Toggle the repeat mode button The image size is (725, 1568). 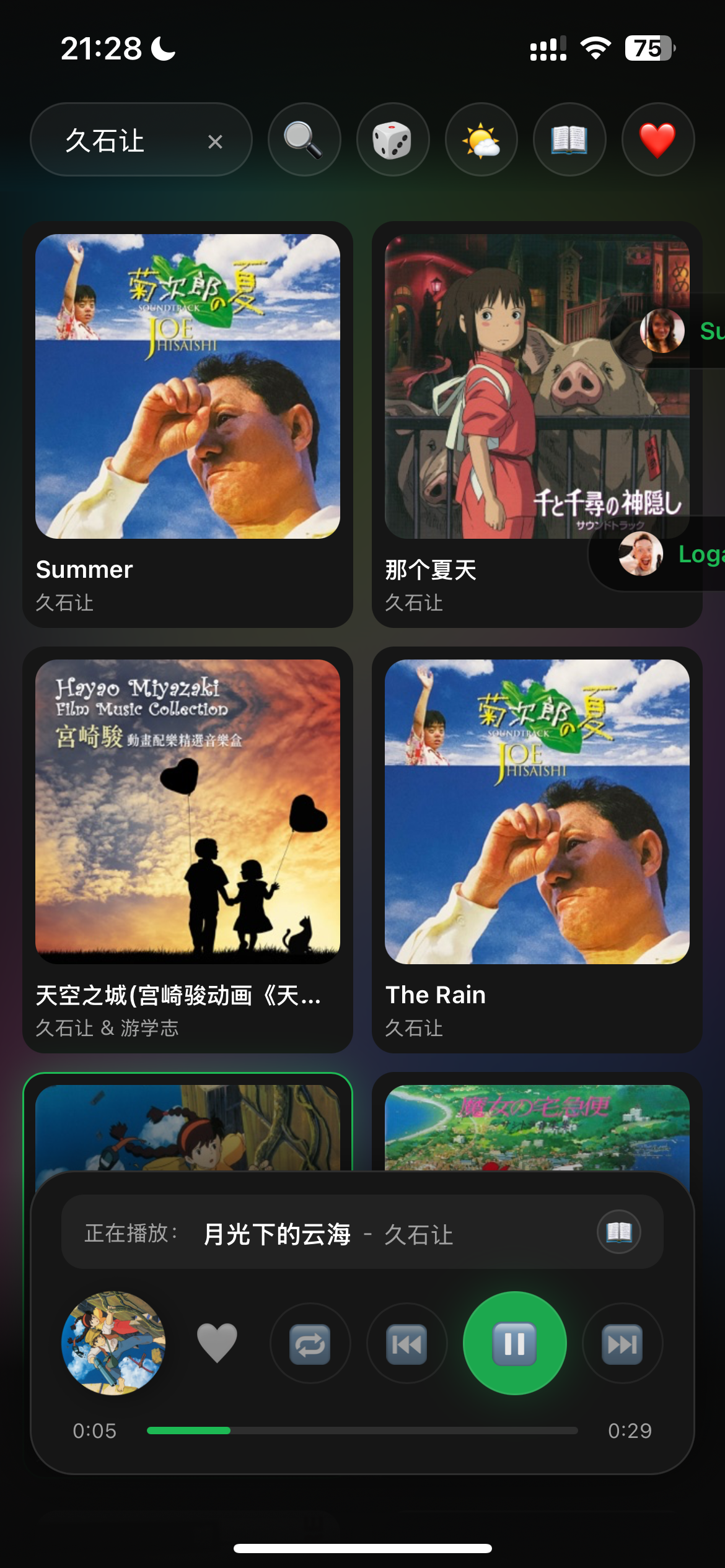tap(310, 1343)
